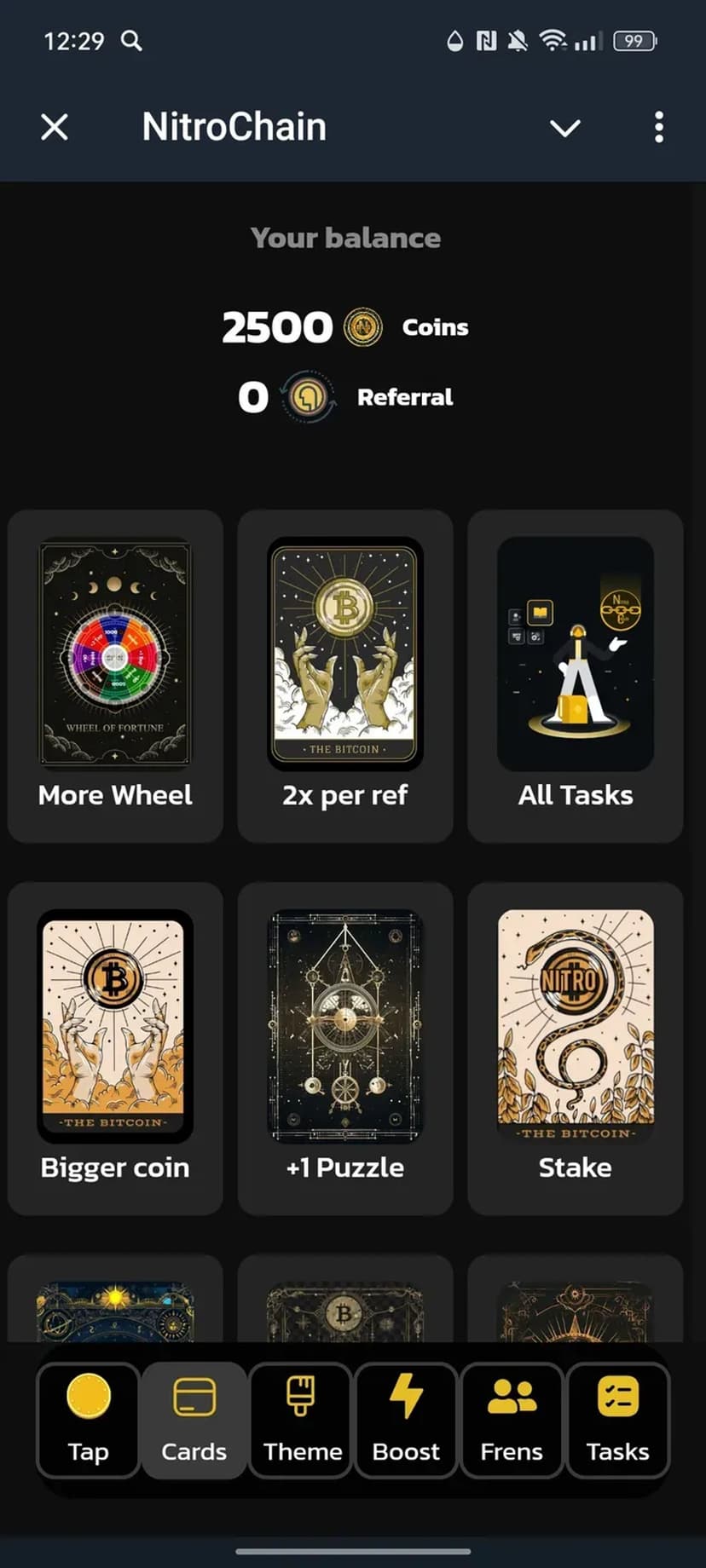Screen dimensions: 706x1568
Task: Open the +1 Puzzle card
Action: 345,1047
